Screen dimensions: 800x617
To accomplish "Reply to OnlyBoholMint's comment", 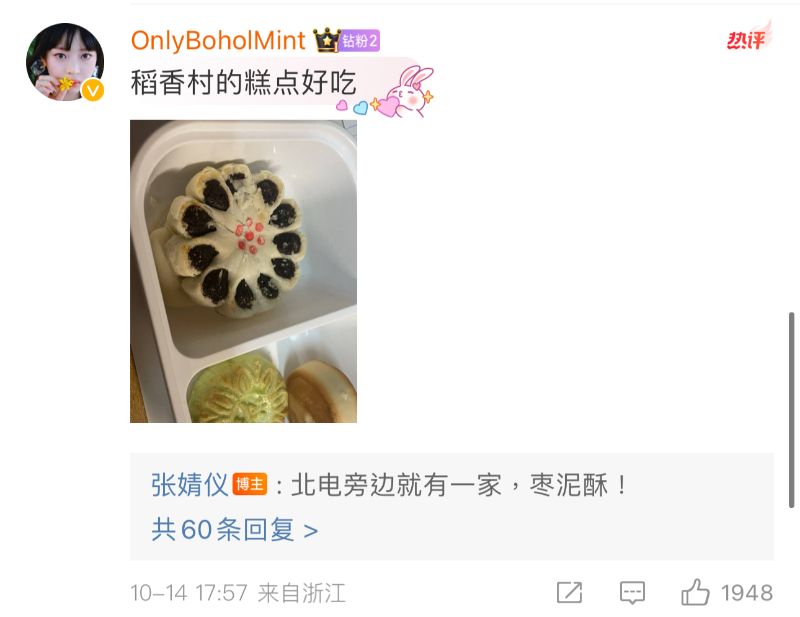I will point(632,593).
